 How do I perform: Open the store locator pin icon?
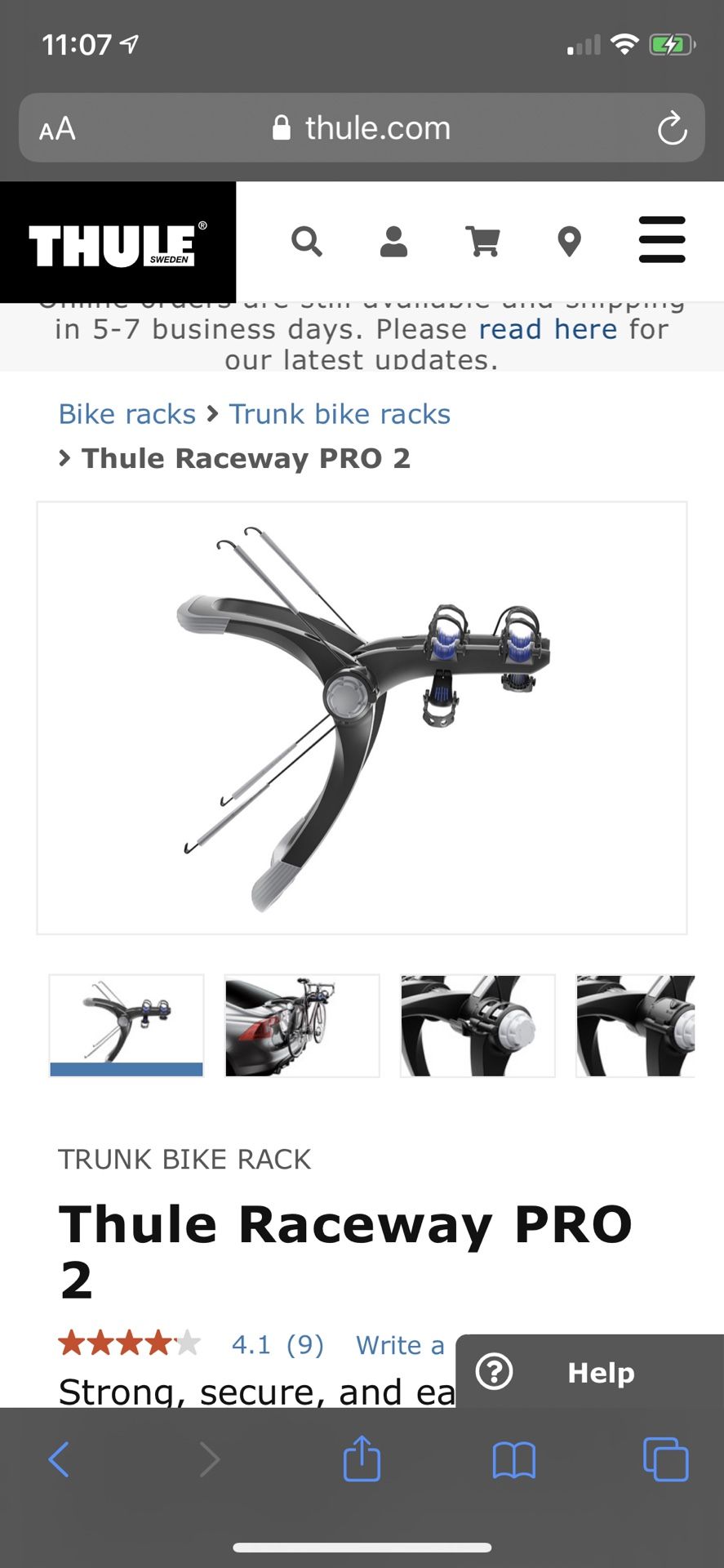pos(569,242)
